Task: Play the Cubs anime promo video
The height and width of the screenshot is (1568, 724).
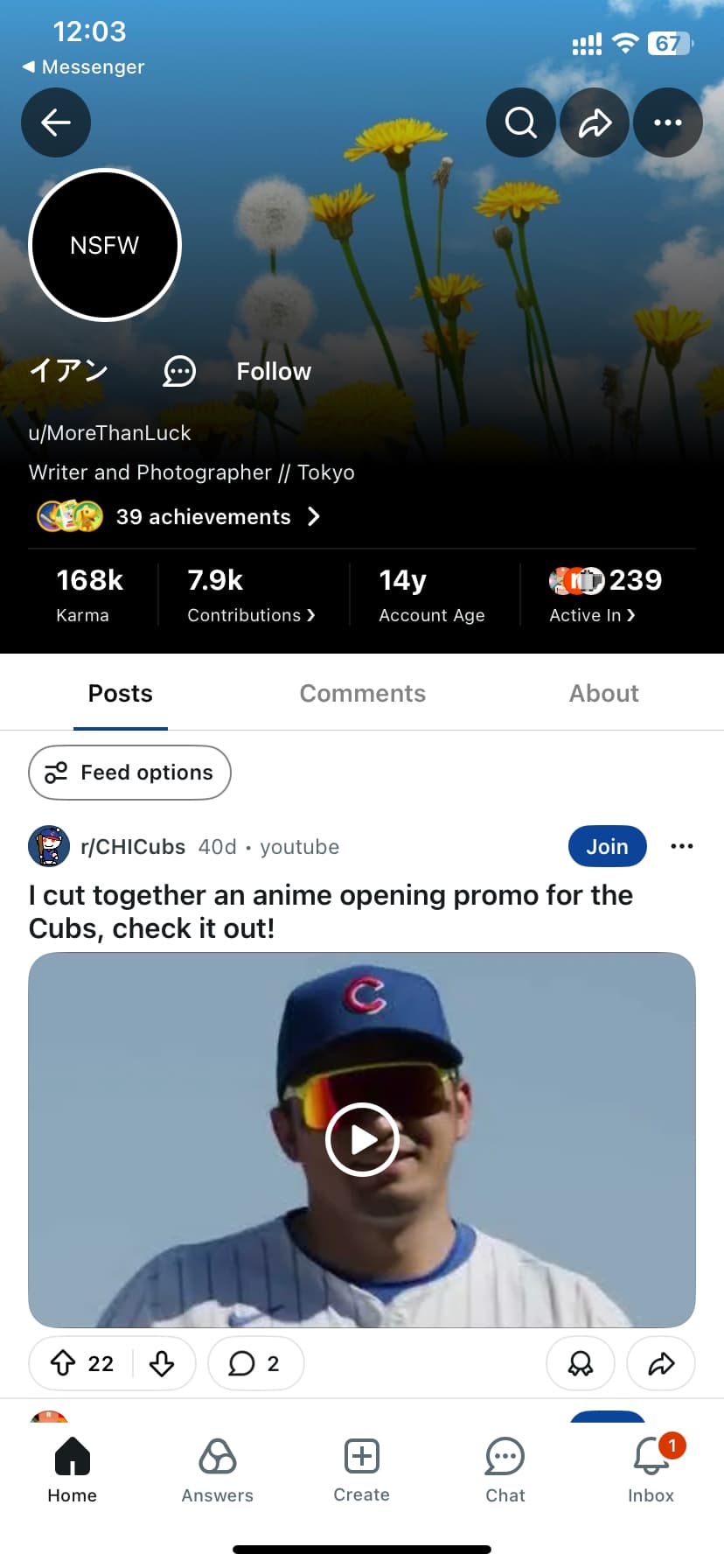Action: [x=362, y=1139]
